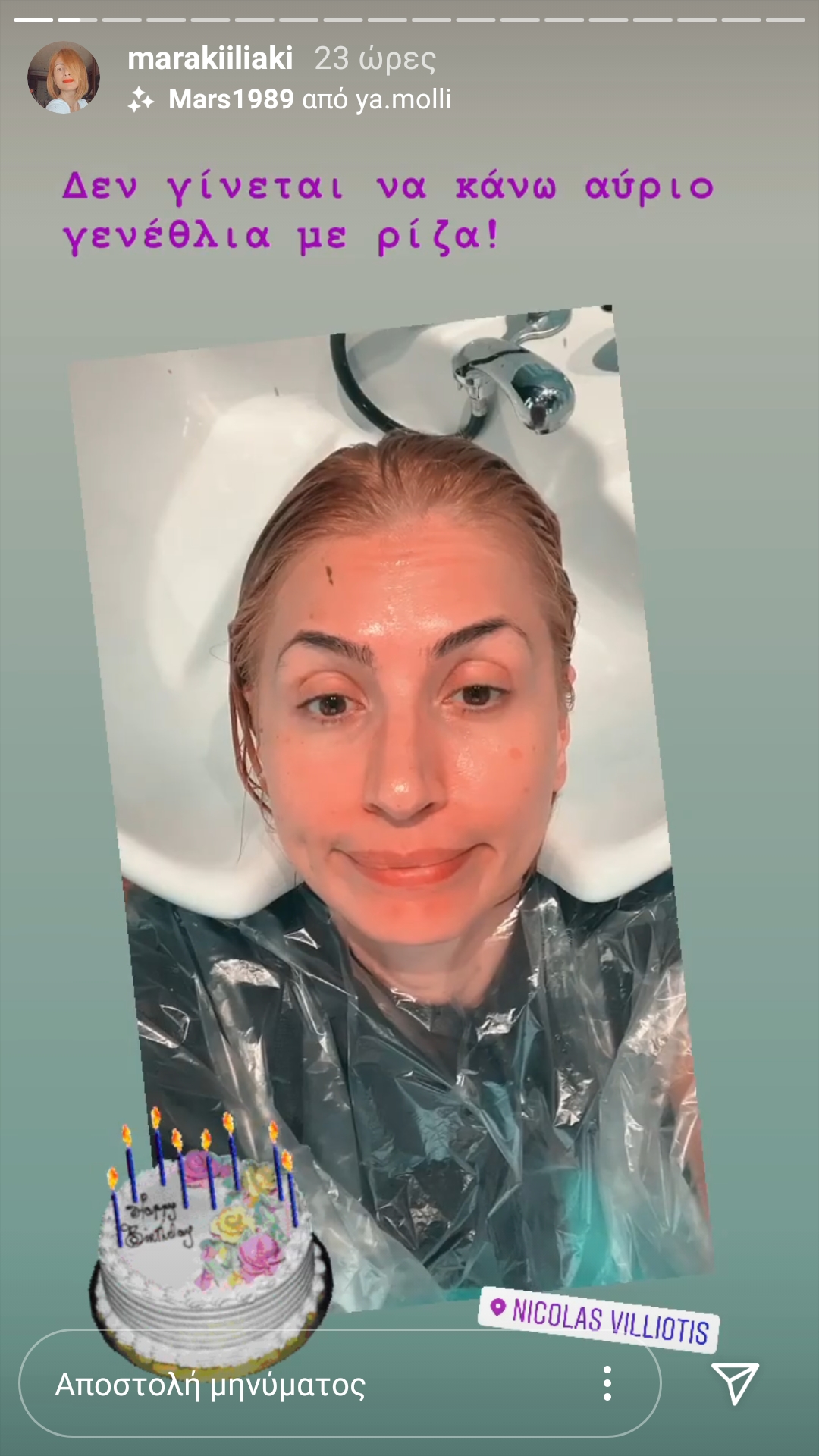The image size is (819, 1456).
Task: Tap the Αποστολή μηνύματος message field
Action: coord(340,1383)
